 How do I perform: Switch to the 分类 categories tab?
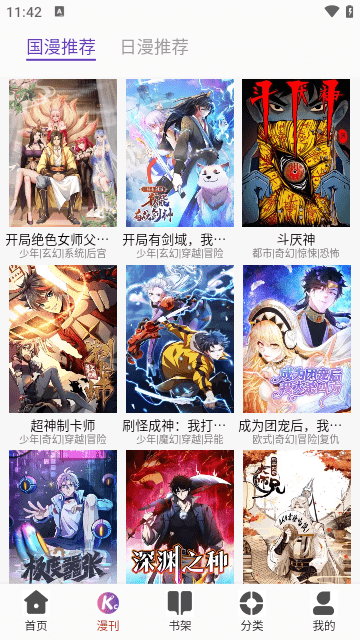pyautogui.click(x=252, y=611)
